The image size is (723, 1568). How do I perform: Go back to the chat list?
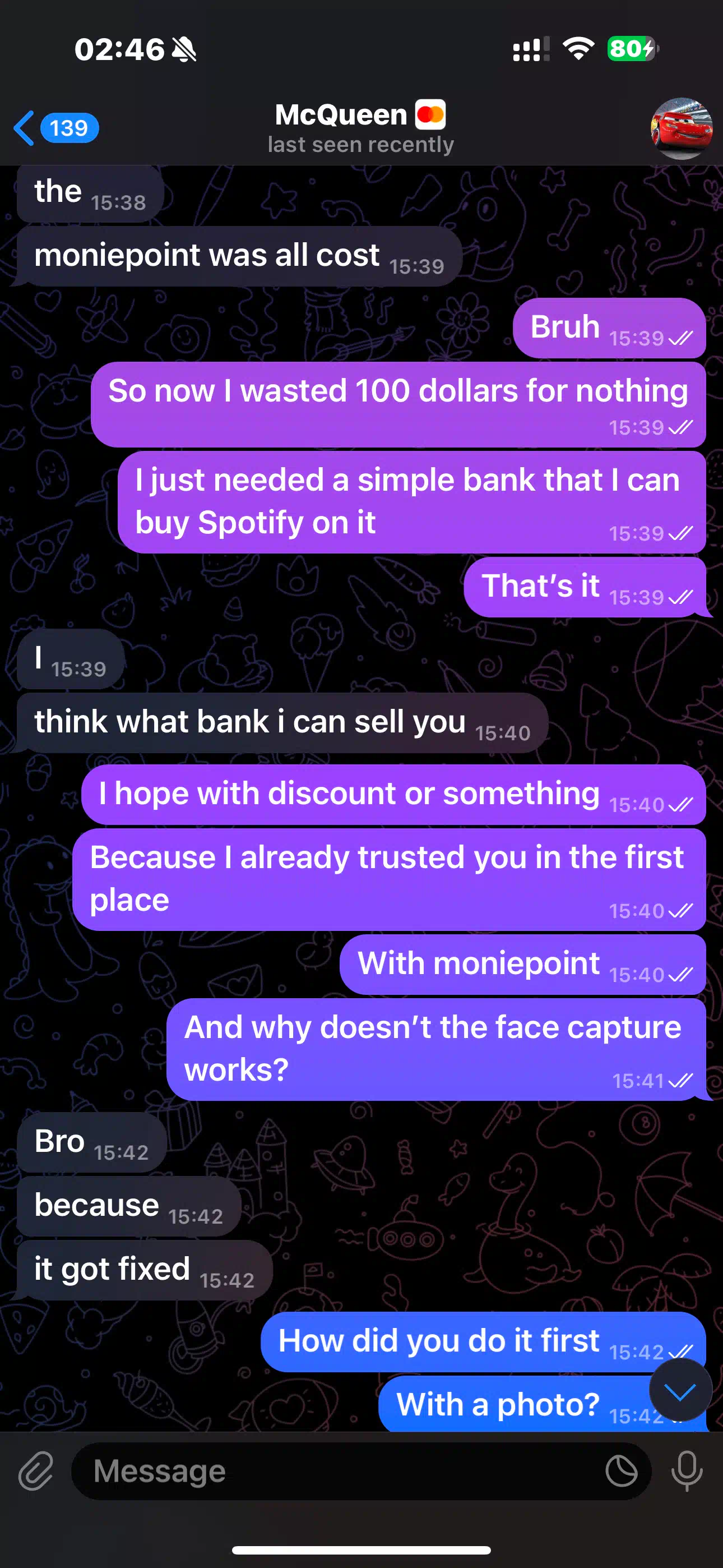coord(55,128)
